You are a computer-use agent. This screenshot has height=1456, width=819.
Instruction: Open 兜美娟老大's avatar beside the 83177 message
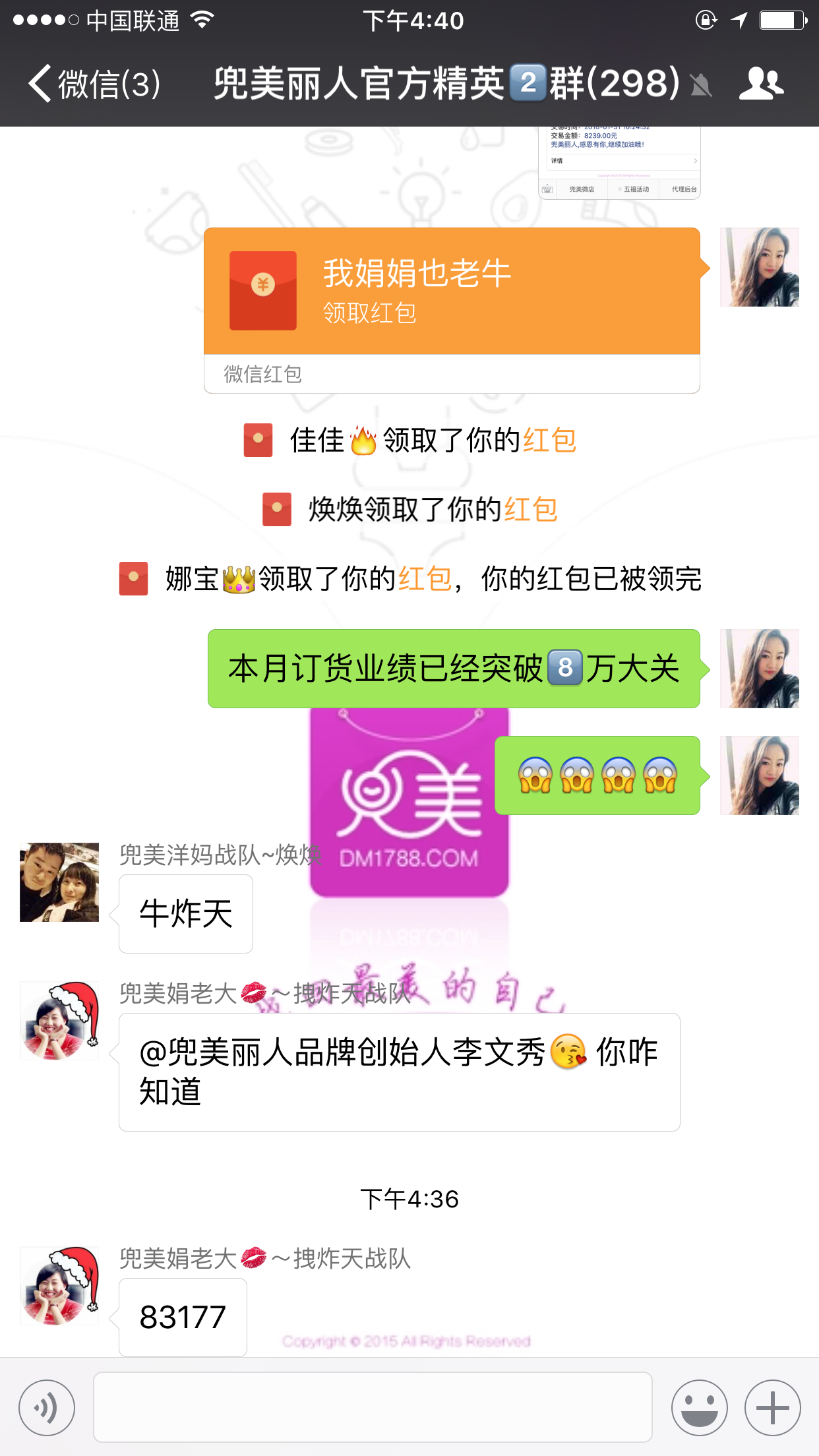[59, 1286]
